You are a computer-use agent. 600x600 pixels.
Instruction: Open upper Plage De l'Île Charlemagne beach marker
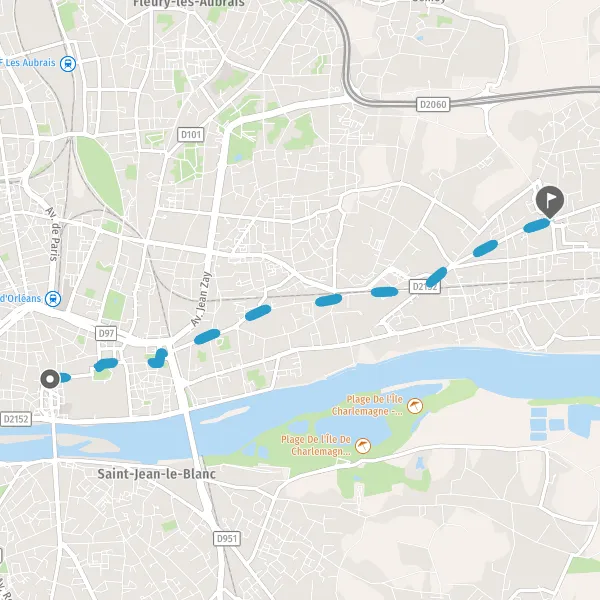point(415,406)
